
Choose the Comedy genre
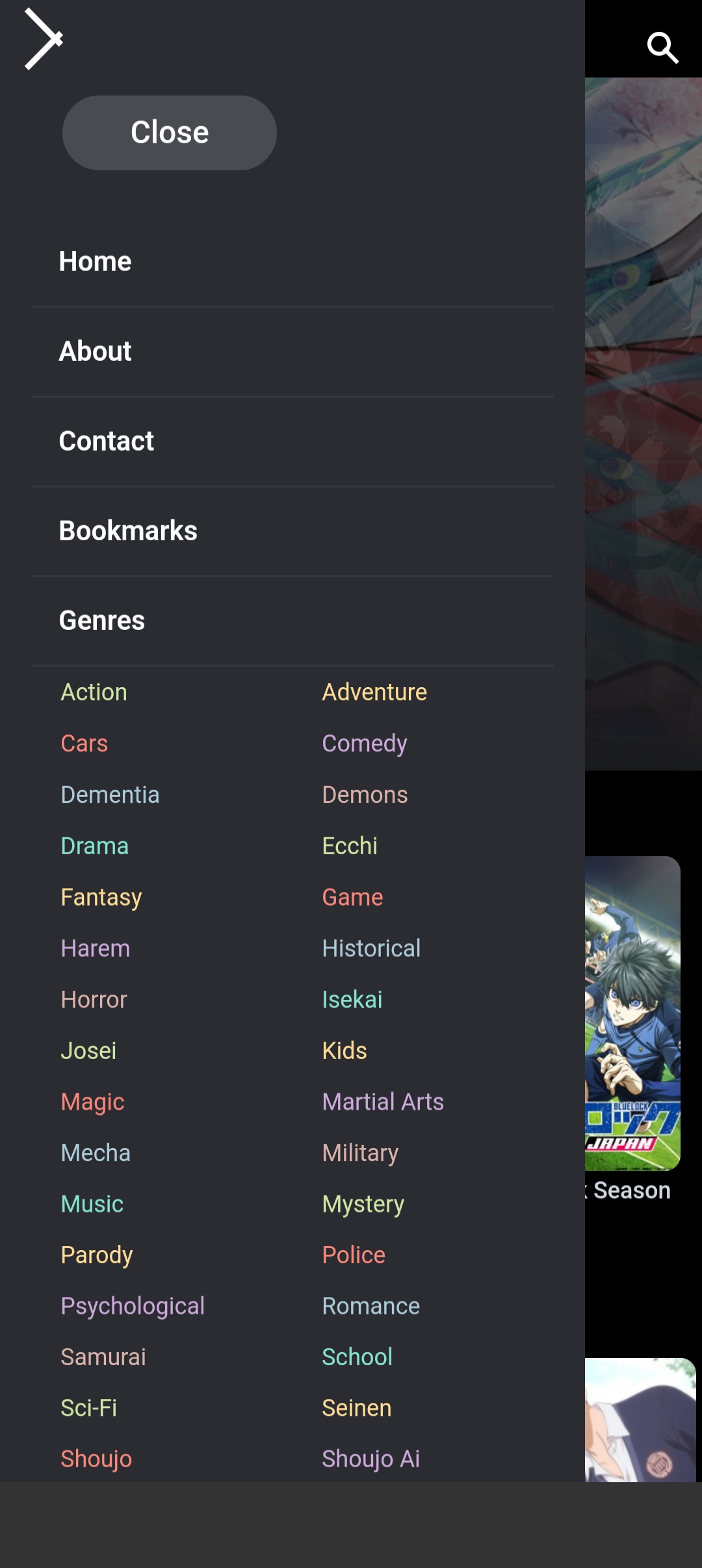click(x=365, y=743)
